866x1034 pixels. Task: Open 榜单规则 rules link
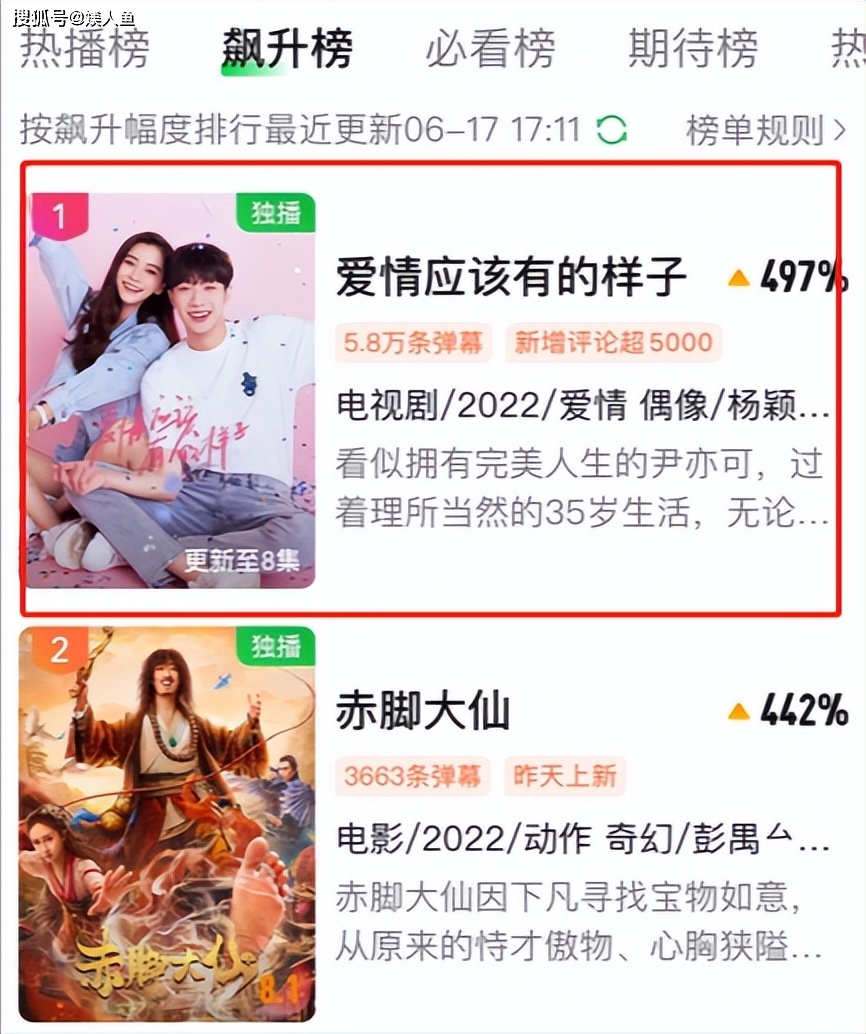(765, 130)
